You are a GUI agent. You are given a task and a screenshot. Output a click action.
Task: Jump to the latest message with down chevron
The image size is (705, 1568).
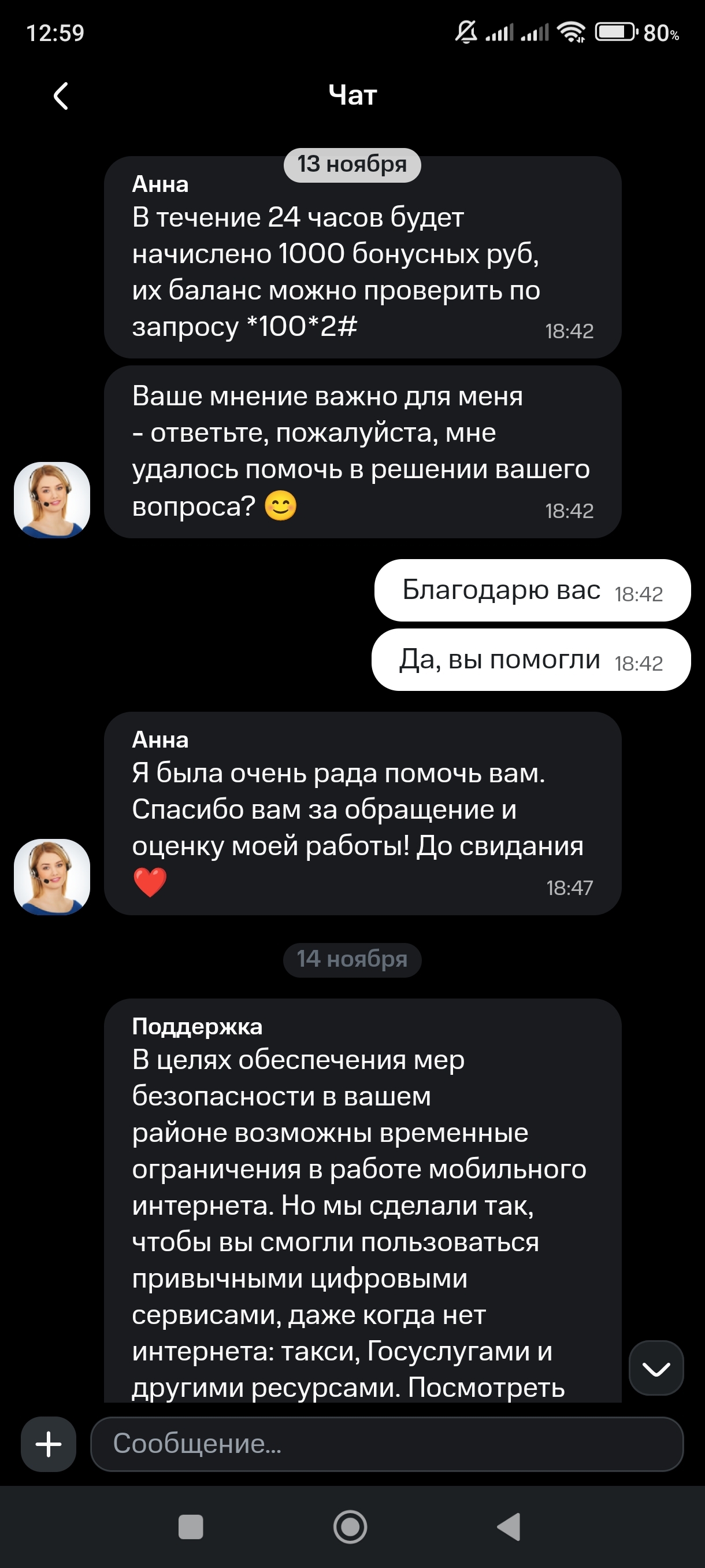coord(656,1369)
